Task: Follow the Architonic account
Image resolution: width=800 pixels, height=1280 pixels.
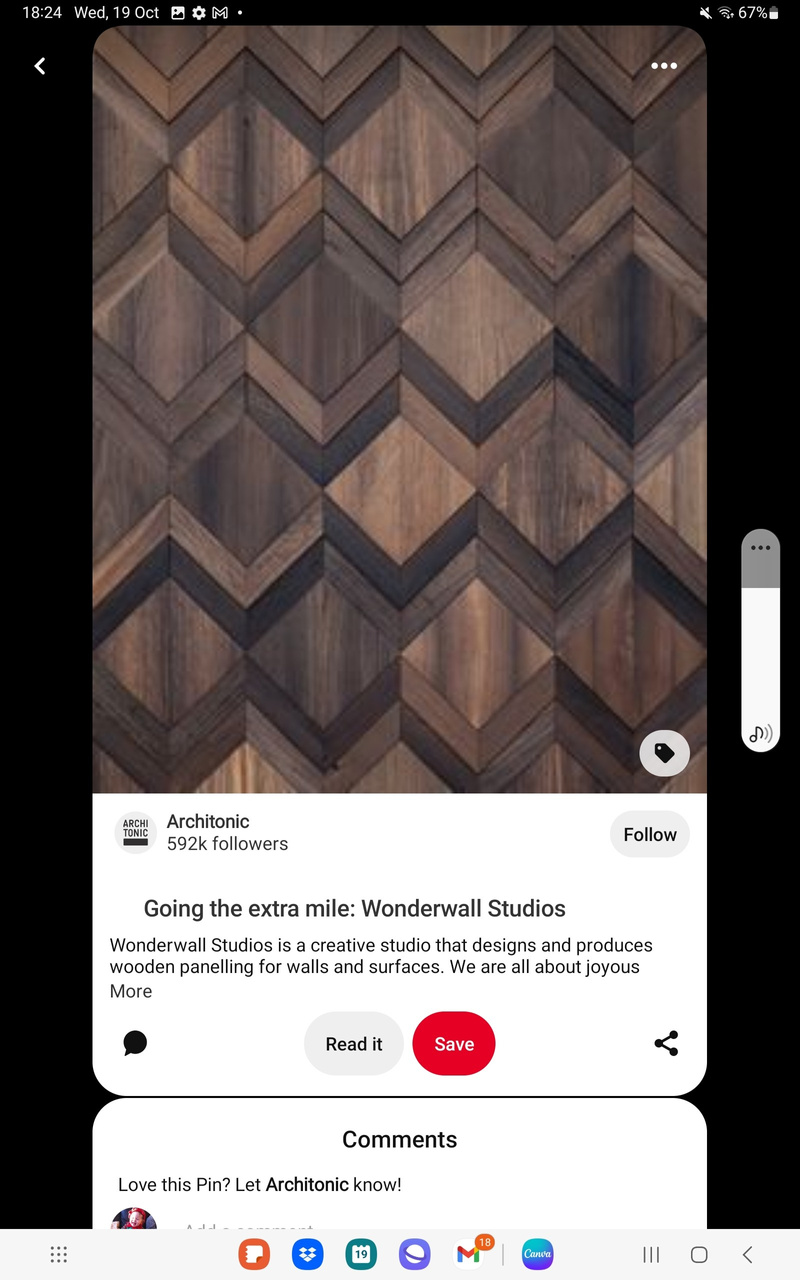Action: click(649, 834)
